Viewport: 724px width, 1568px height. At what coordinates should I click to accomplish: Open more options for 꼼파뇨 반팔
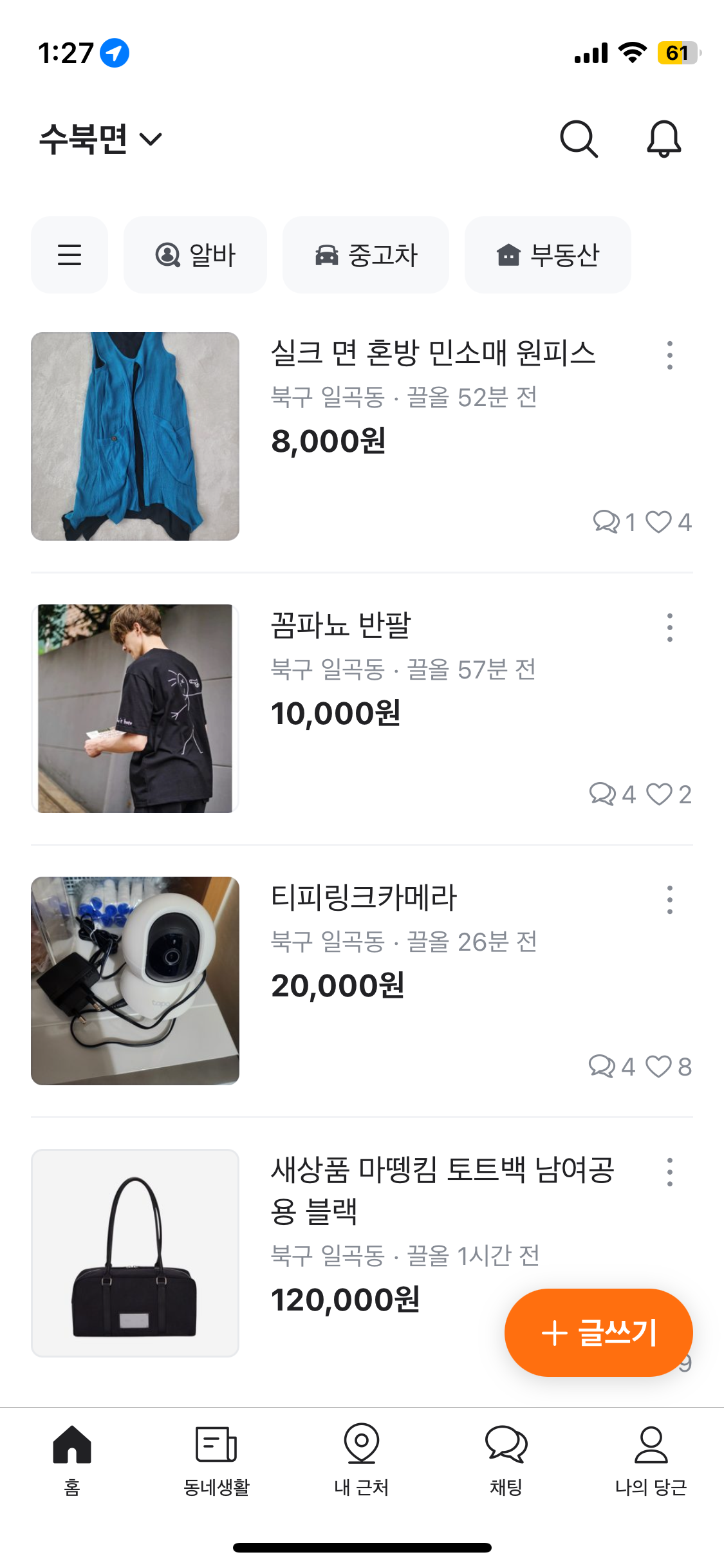[670, 628]
